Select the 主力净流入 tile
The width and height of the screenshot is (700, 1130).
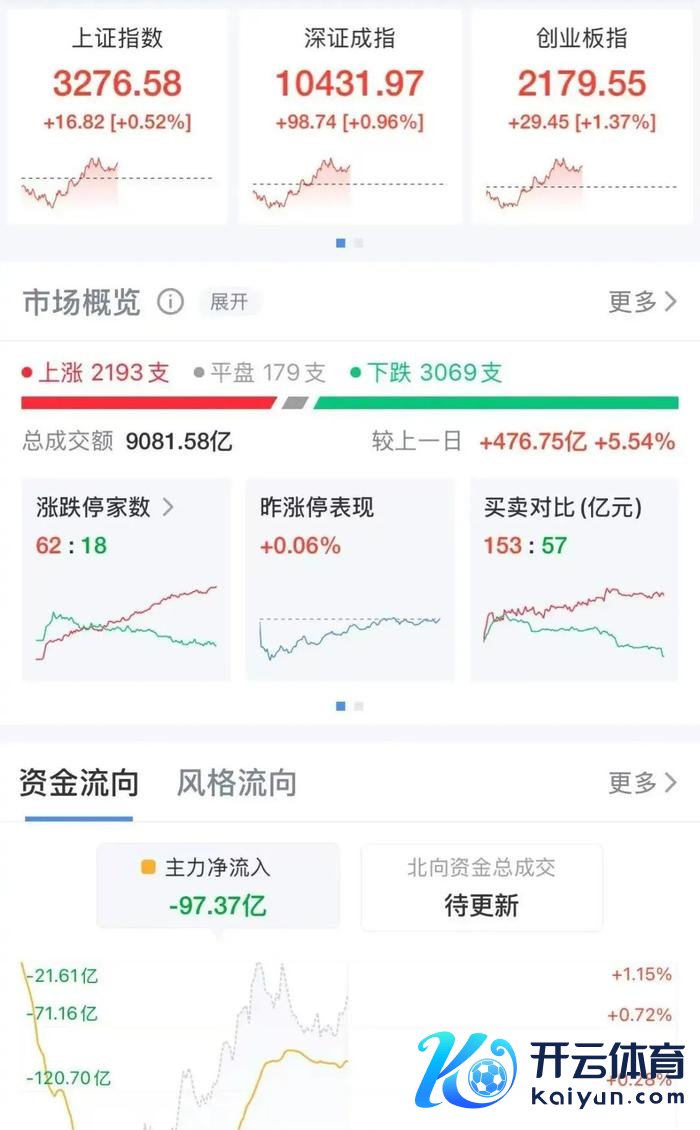[x=218, y=887]
